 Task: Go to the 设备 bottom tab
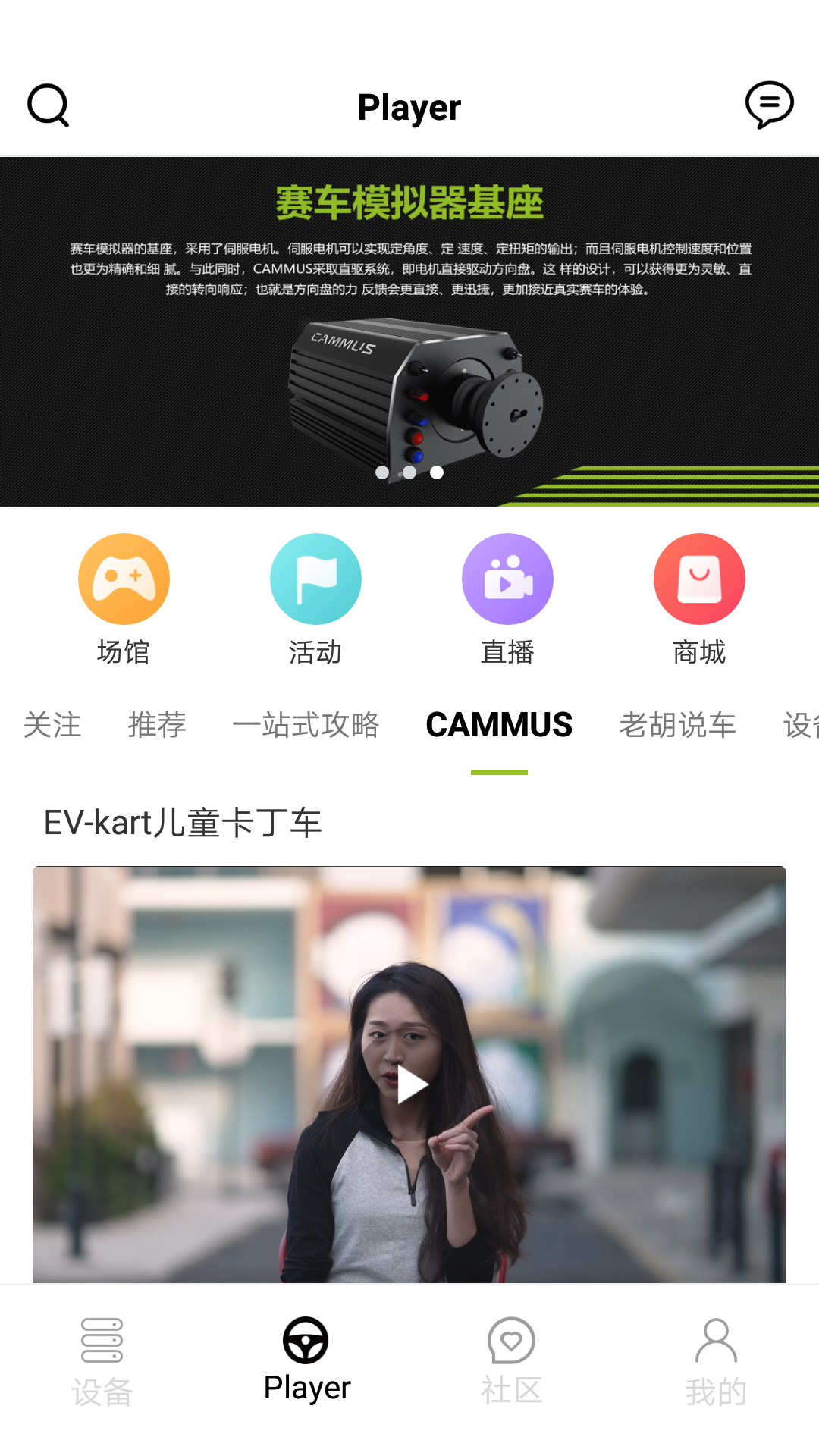102,1362
